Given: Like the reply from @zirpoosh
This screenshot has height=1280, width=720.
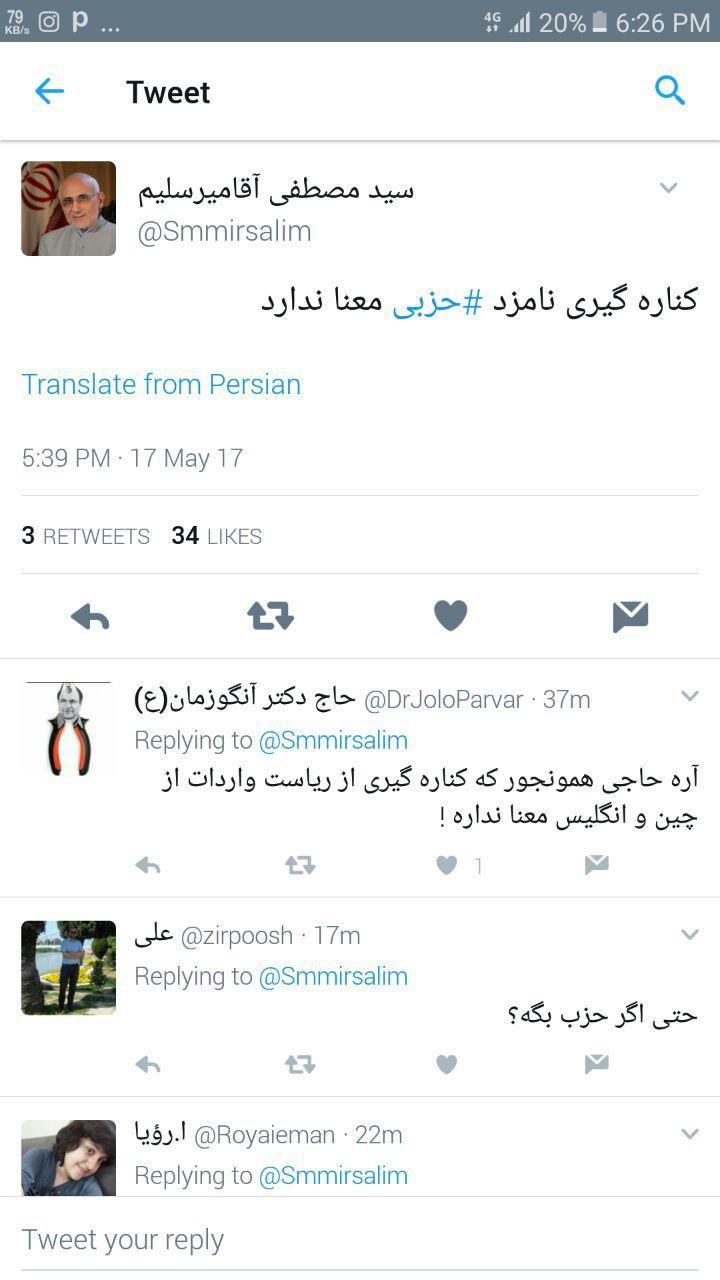Looking at the screenshot, I should coord(447,1065).
